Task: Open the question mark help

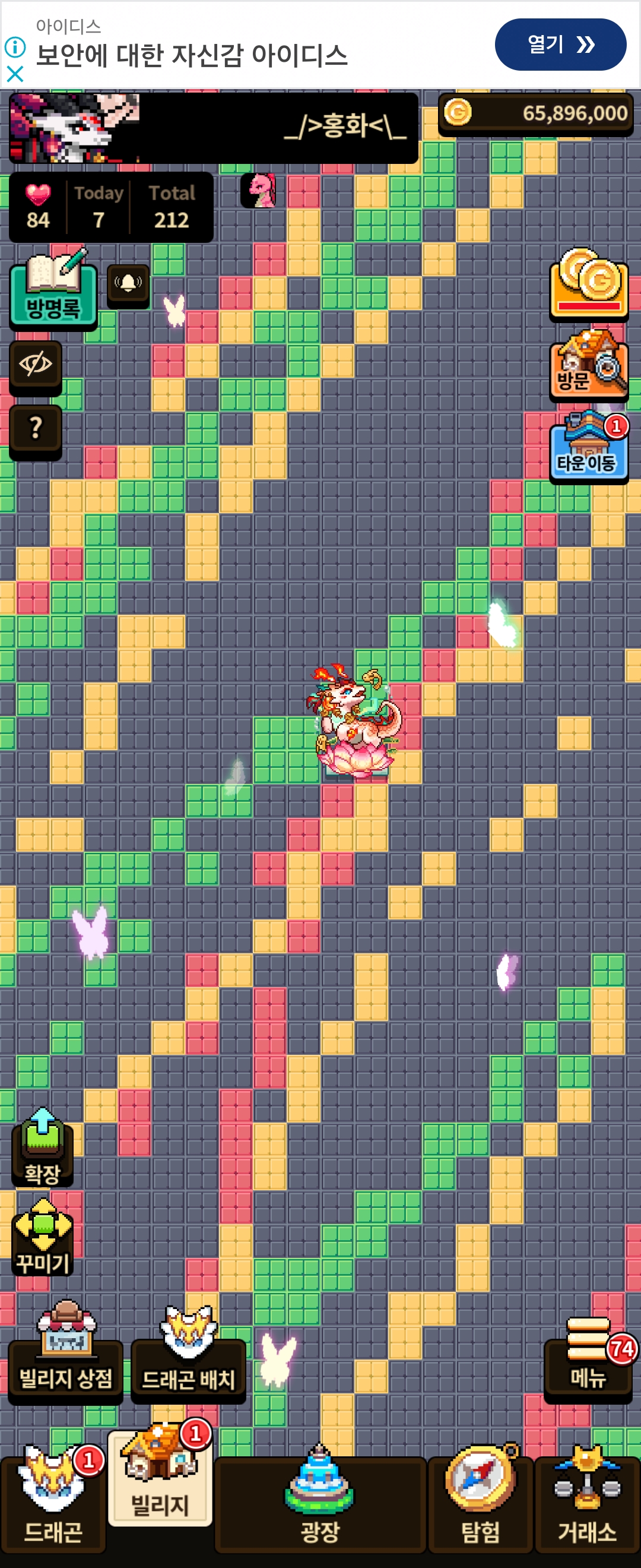Action: tap(36, 428)
